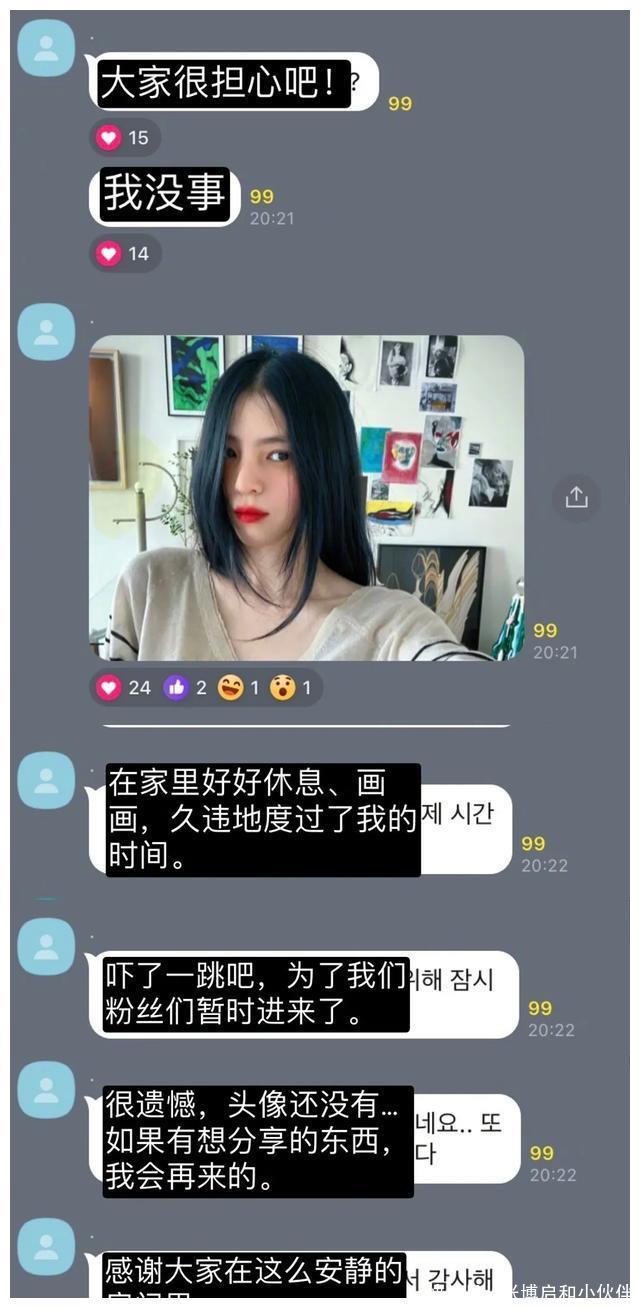Tap the laughing emoji reaction under photo
640x1308 pixels.
[239, 688]
